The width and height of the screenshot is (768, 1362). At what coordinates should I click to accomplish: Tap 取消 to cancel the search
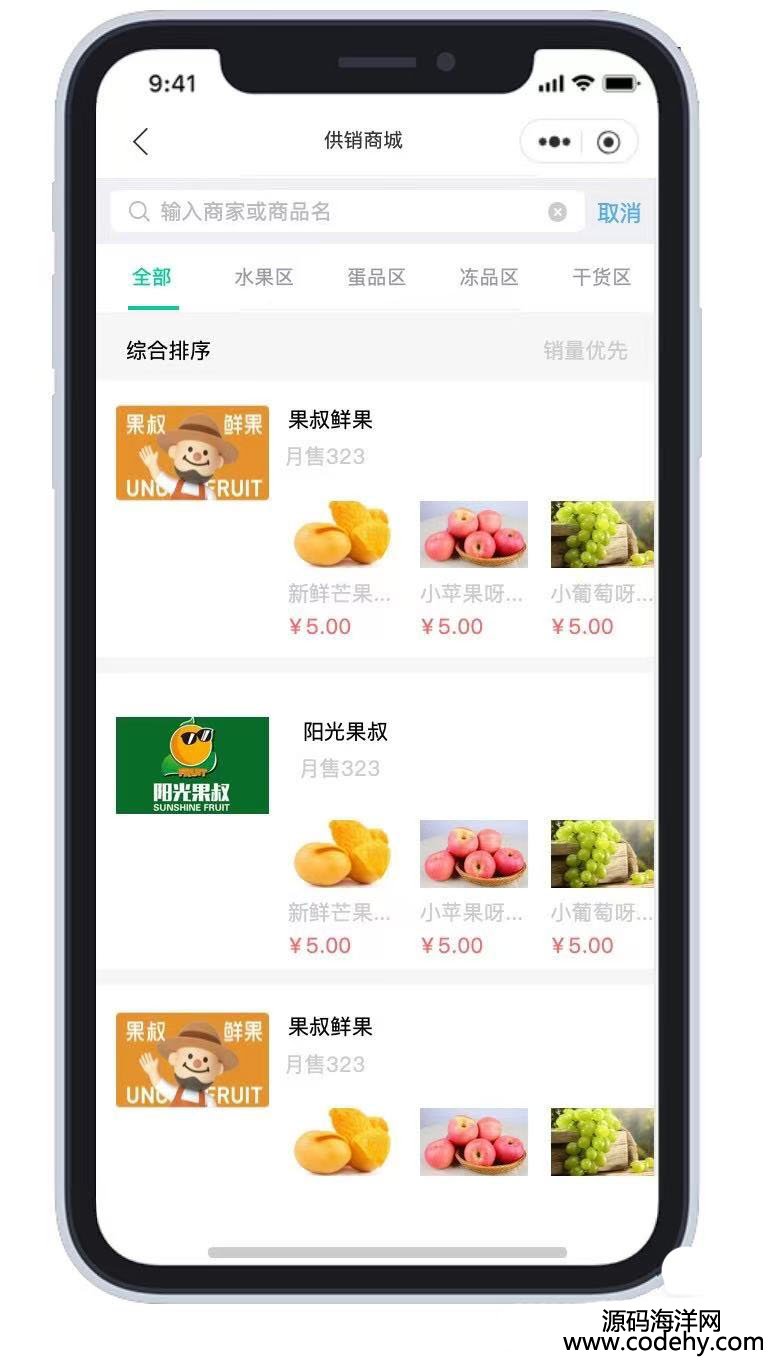618,213
